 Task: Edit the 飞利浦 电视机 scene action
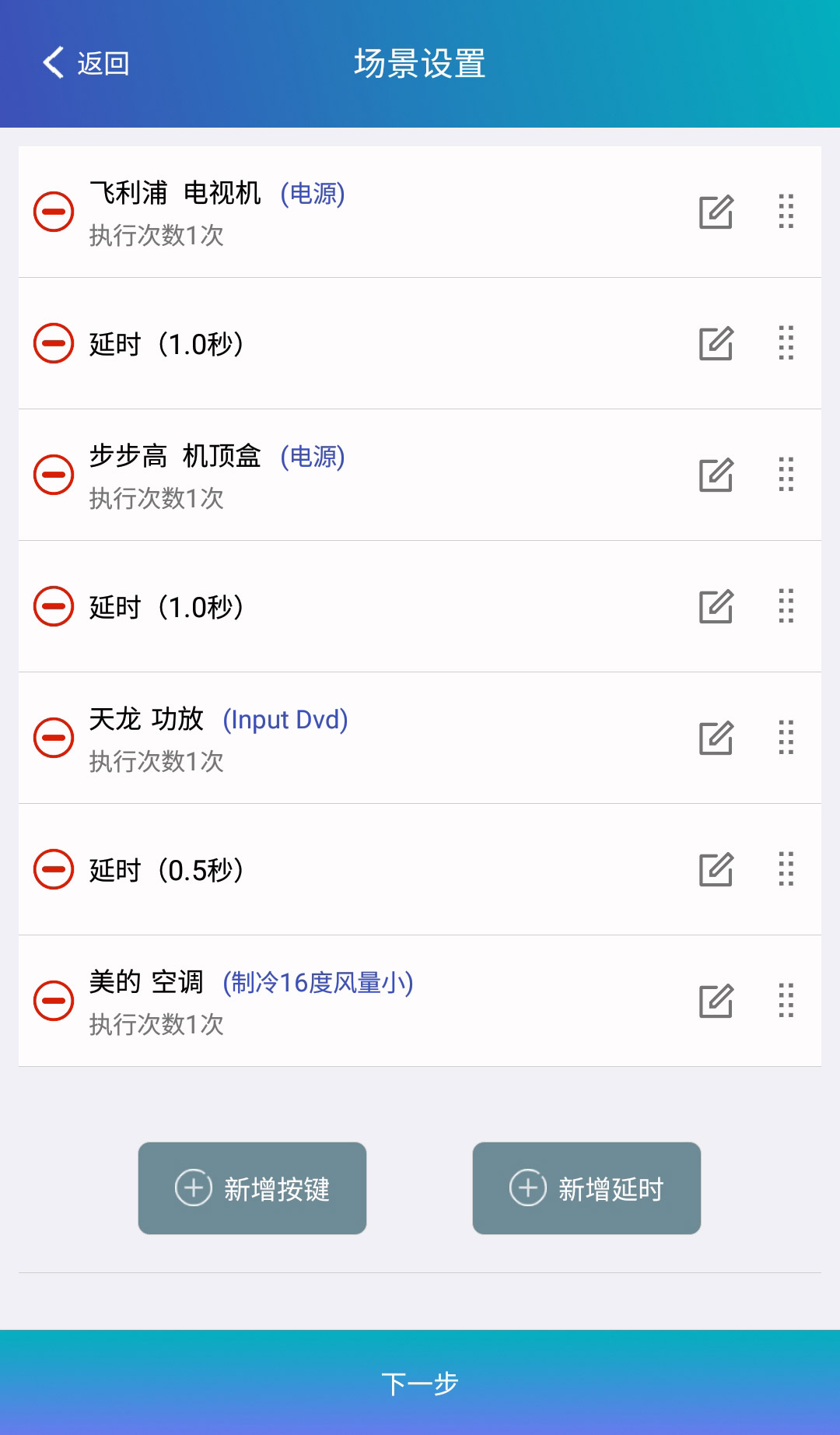pyautogui.click(x=717, y=212)
